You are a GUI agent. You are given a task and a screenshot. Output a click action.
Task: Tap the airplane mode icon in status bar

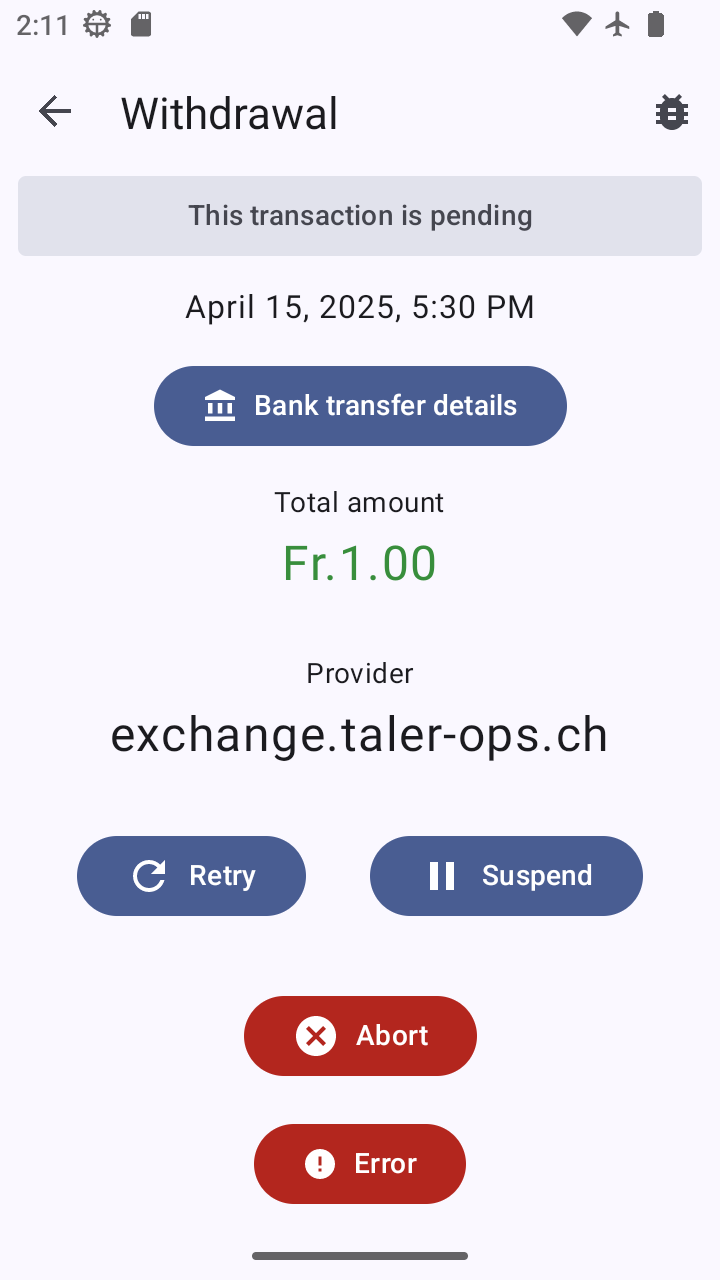617,23
